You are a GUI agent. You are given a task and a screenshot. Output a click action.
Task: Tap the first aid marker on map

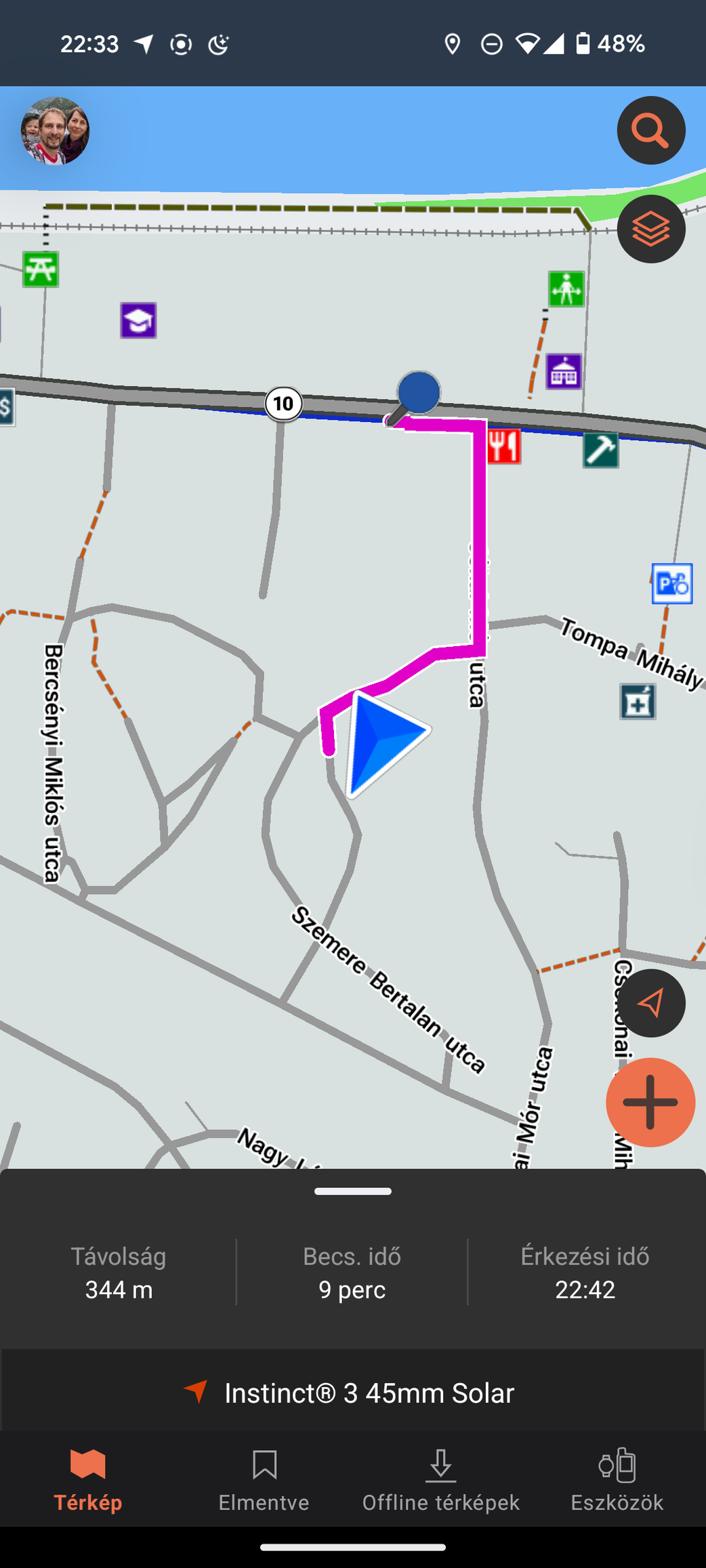coord(638,702)
